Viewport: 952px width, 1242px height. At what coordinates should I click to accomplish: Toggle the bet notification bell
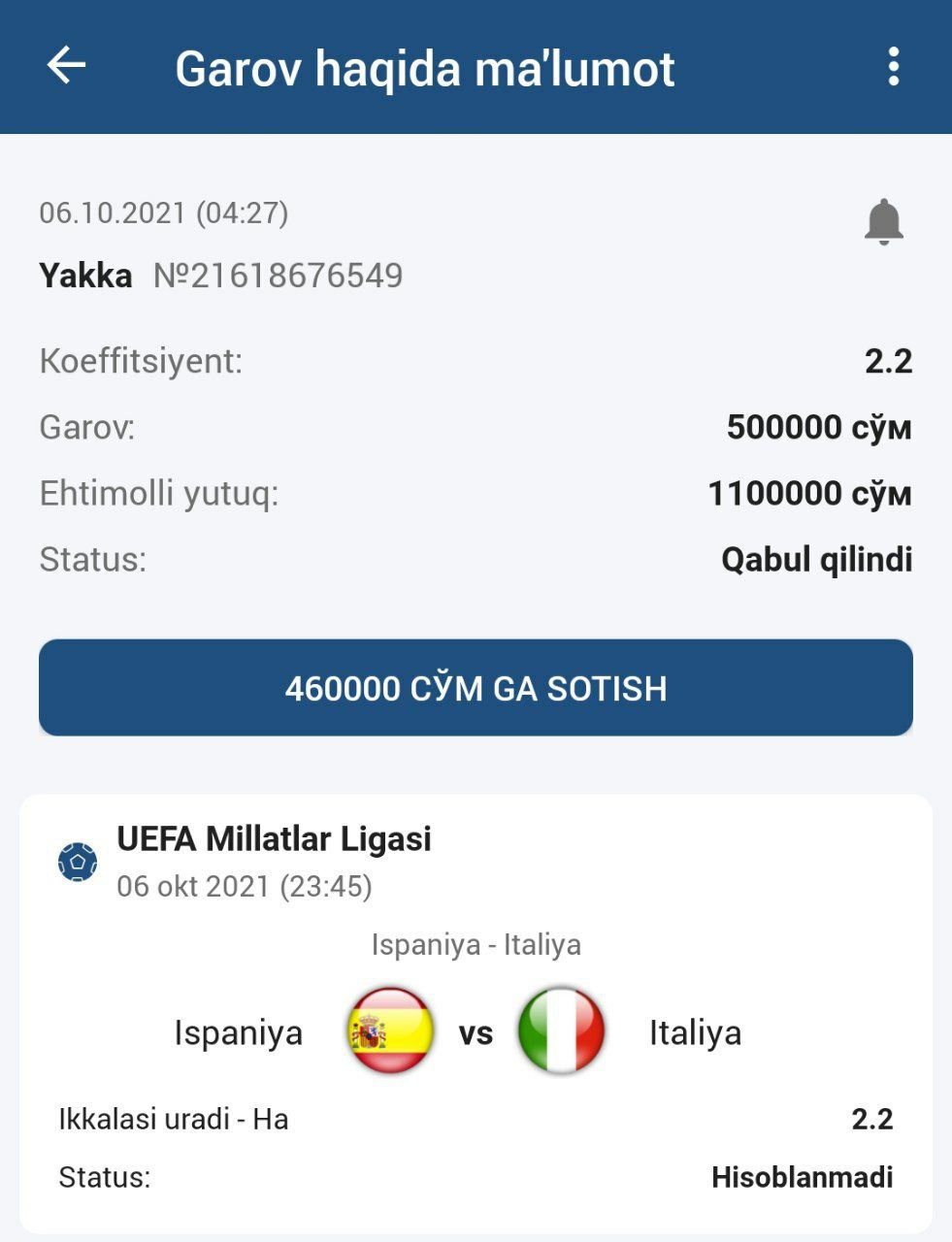coord(883,222)
